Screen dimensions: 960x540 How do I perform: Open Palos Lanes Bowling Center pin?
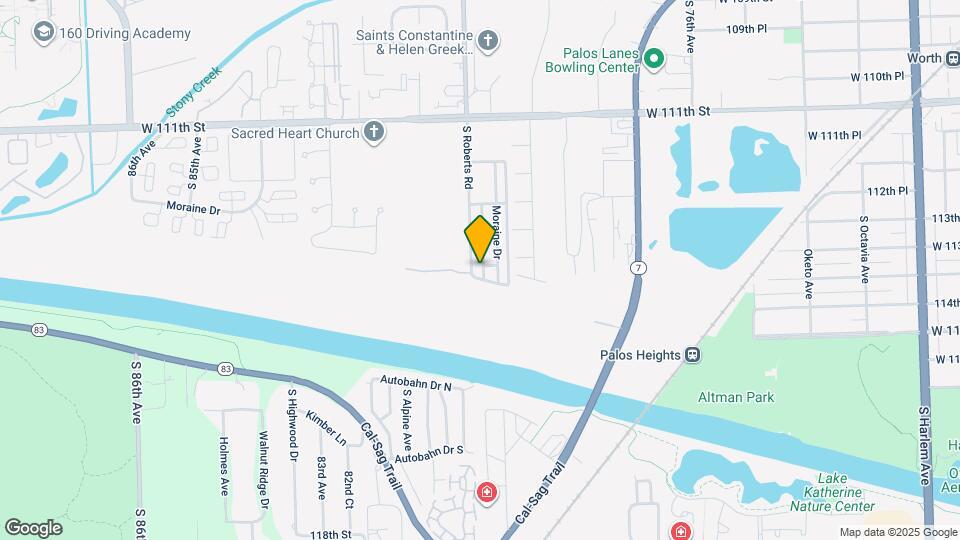pyautogui.click(x=654, y=60)
